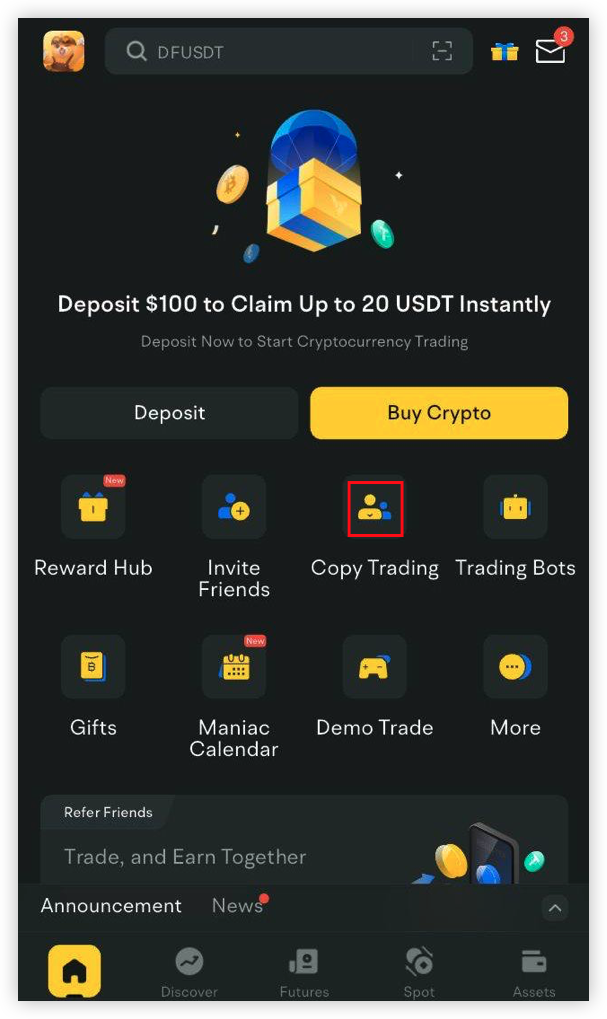Viewport: 607px width, 1019px height.
Task: Open the profile avatar
Action: pyautogui.click(x=64, y=51)
